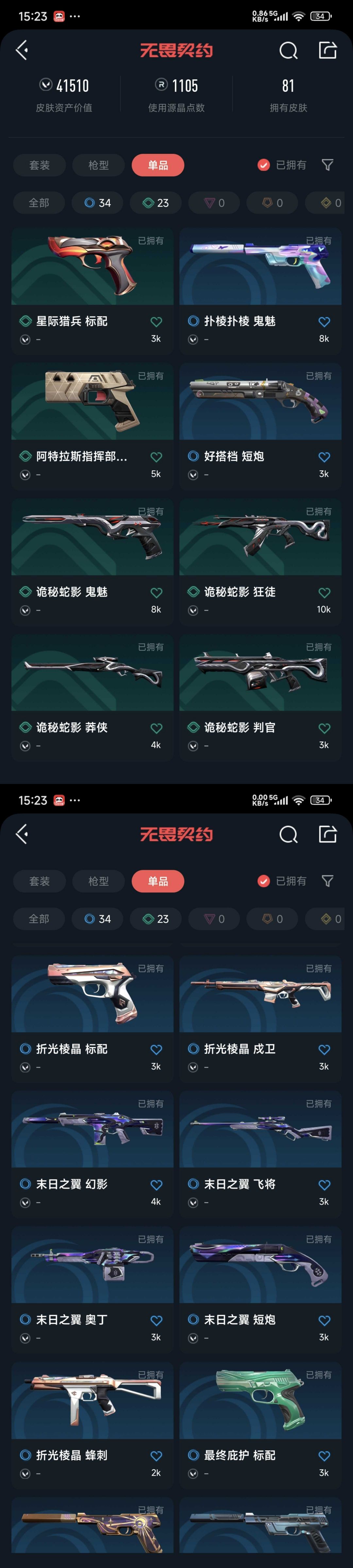353x1568 pixels.
Task: Favorite the 诡秘蛇影 判官 skin
Action: click(x=324, y=728)
